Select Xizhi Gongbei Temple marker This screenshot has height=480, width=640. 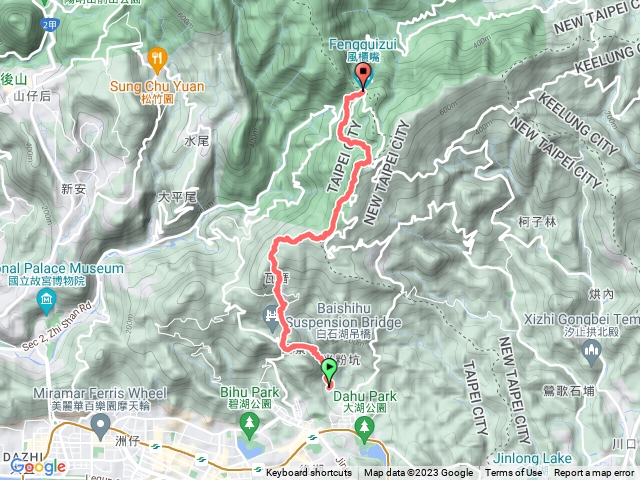[590, 349]
